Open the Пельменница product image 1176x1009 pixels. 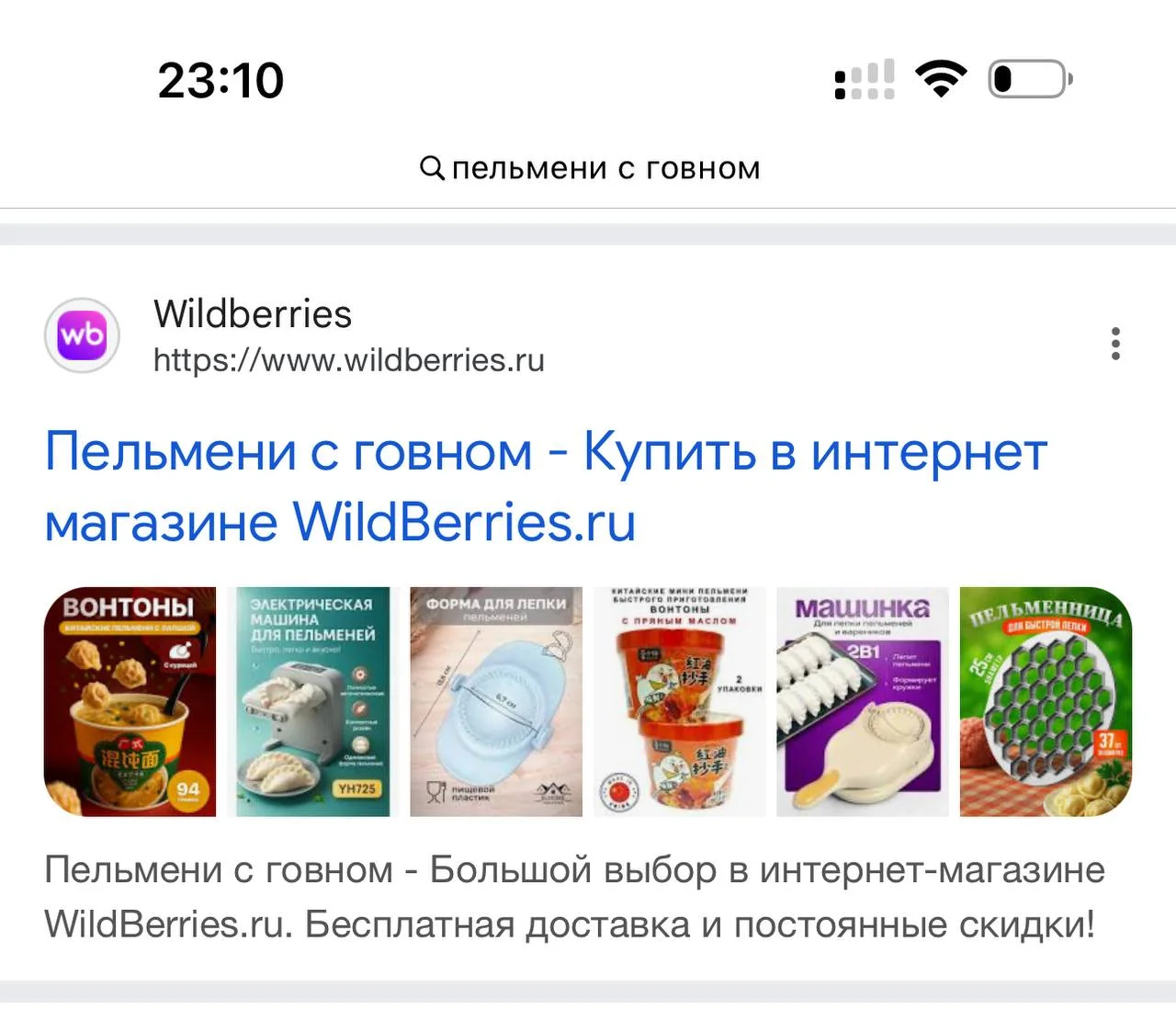(1046, 702)
